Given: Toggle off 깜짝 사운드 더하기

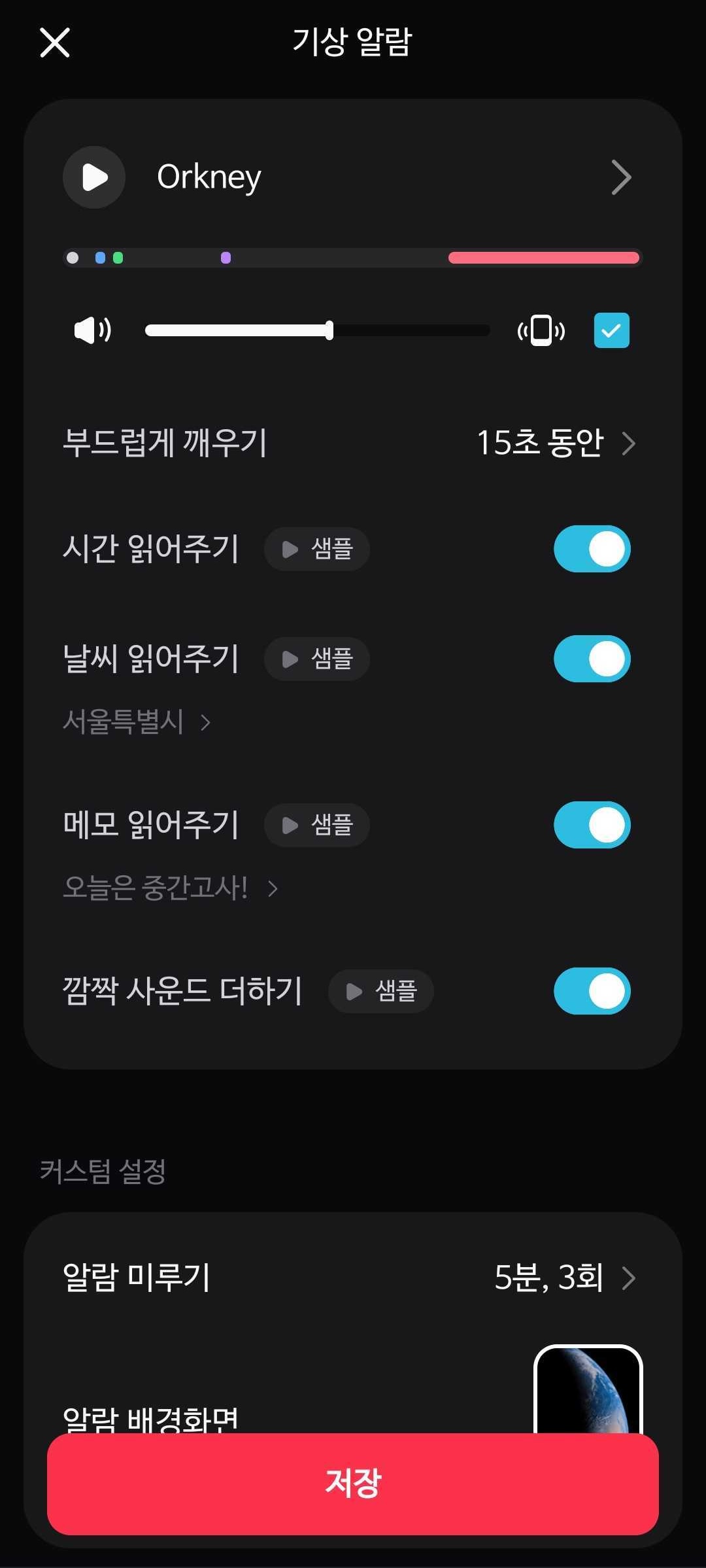Looking at the screenshot, I should pyautogui.click(x=591, y=992).
